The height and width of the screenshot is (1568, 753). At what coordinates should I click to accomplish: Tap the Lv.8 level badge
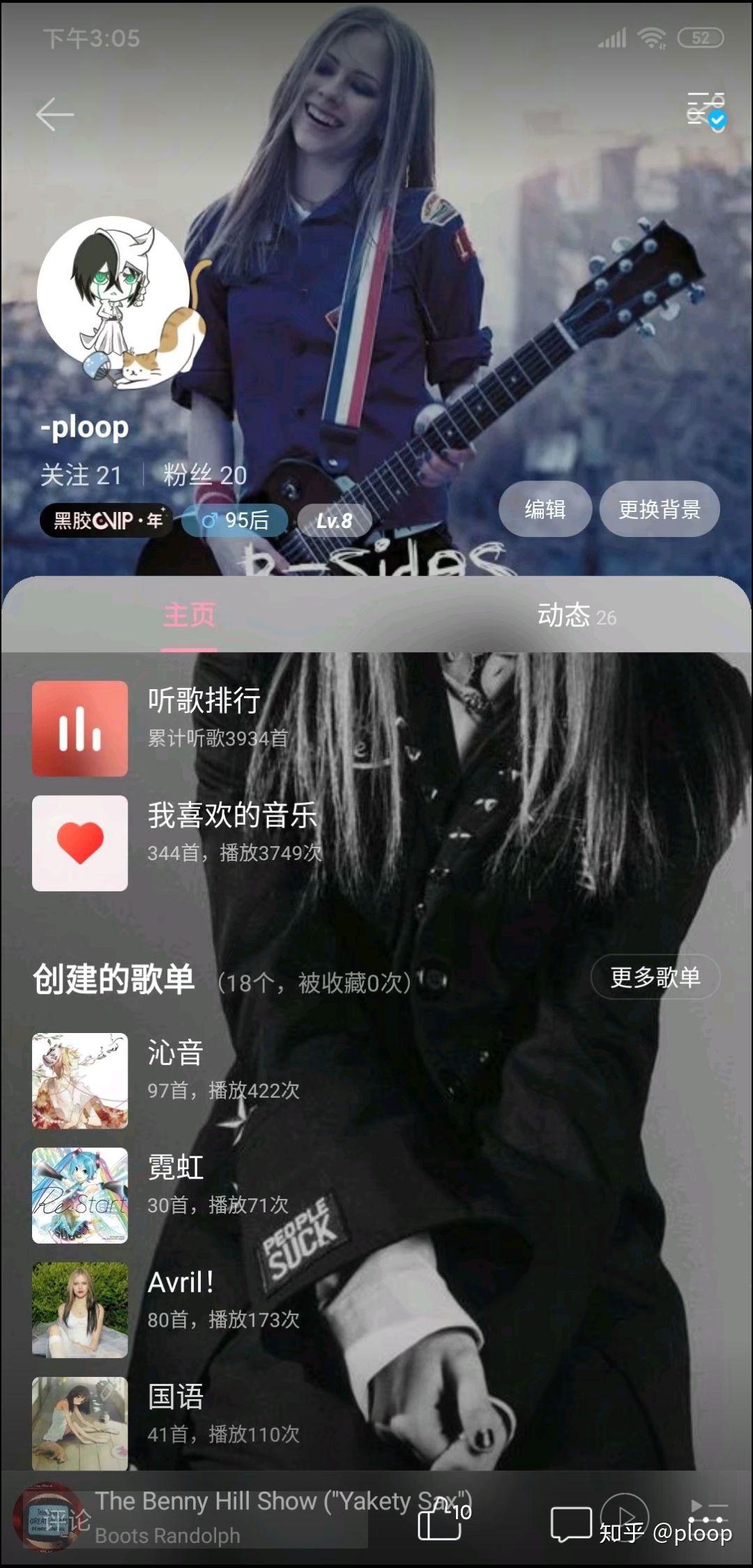point(334,520)
